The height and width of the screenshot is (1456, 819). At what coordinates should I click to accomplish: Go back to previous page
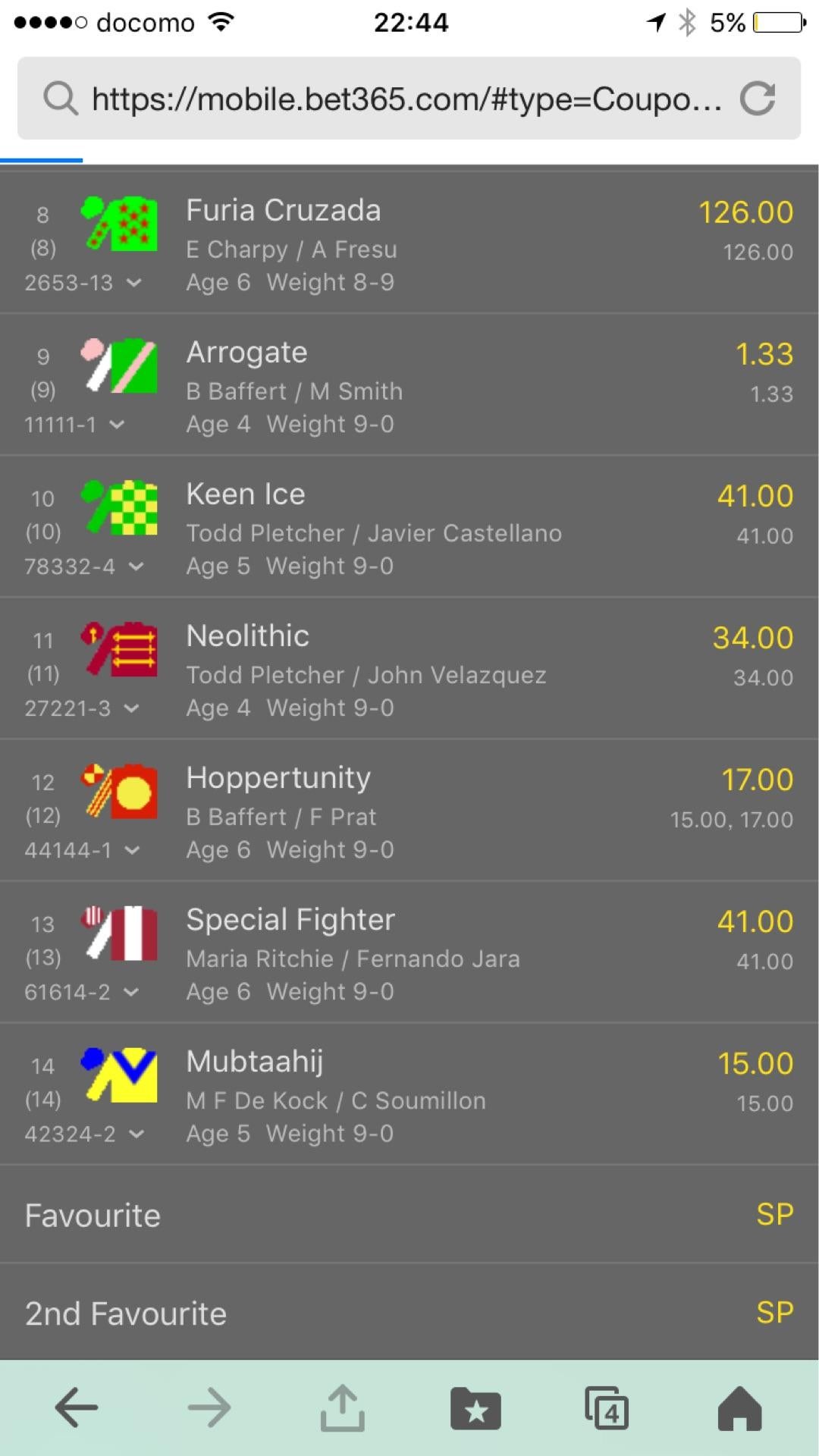click(76, 1407)
